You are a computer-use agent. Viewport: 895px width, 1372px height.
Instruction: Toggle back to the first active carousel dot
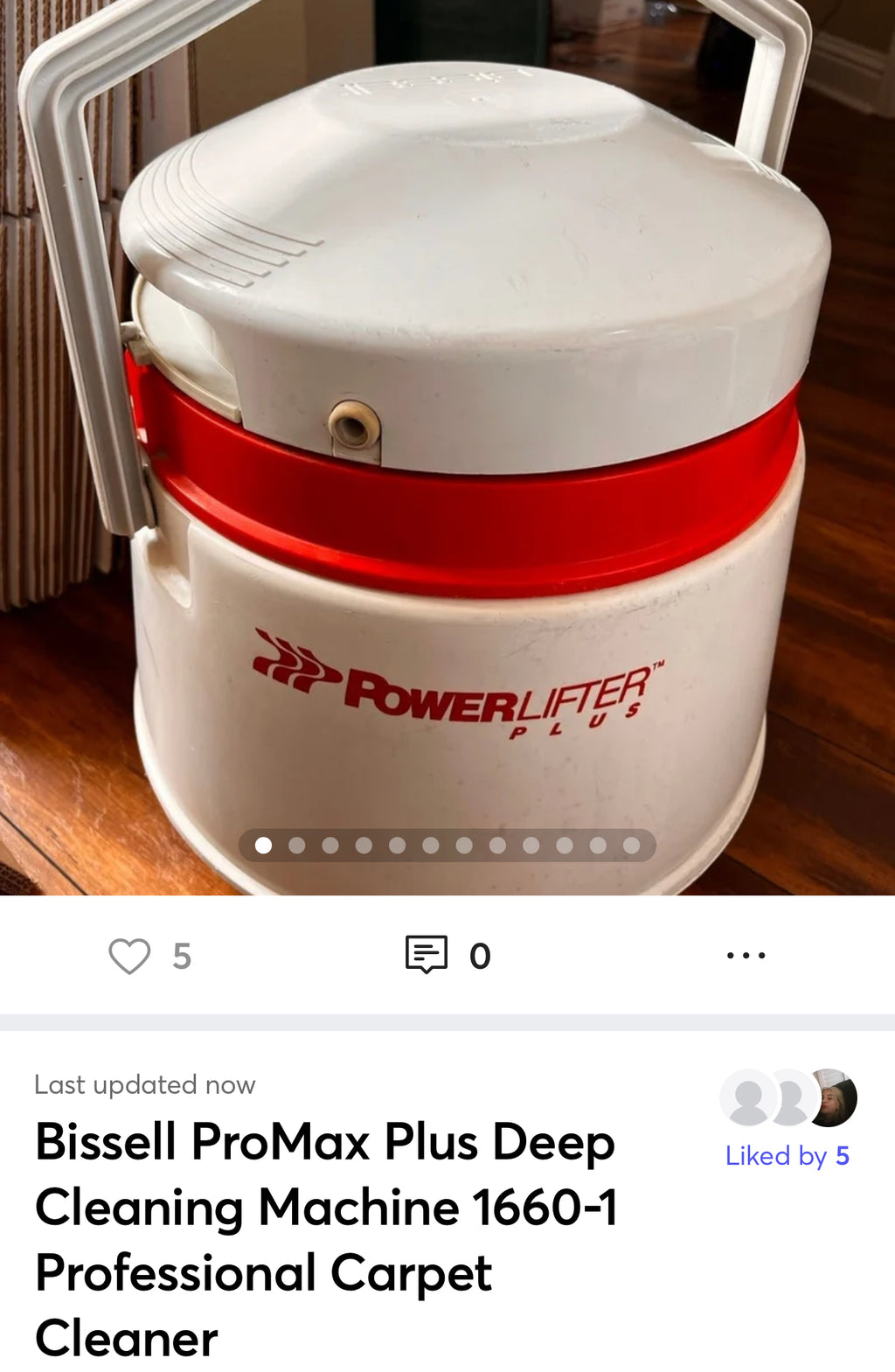pos(262,846)
